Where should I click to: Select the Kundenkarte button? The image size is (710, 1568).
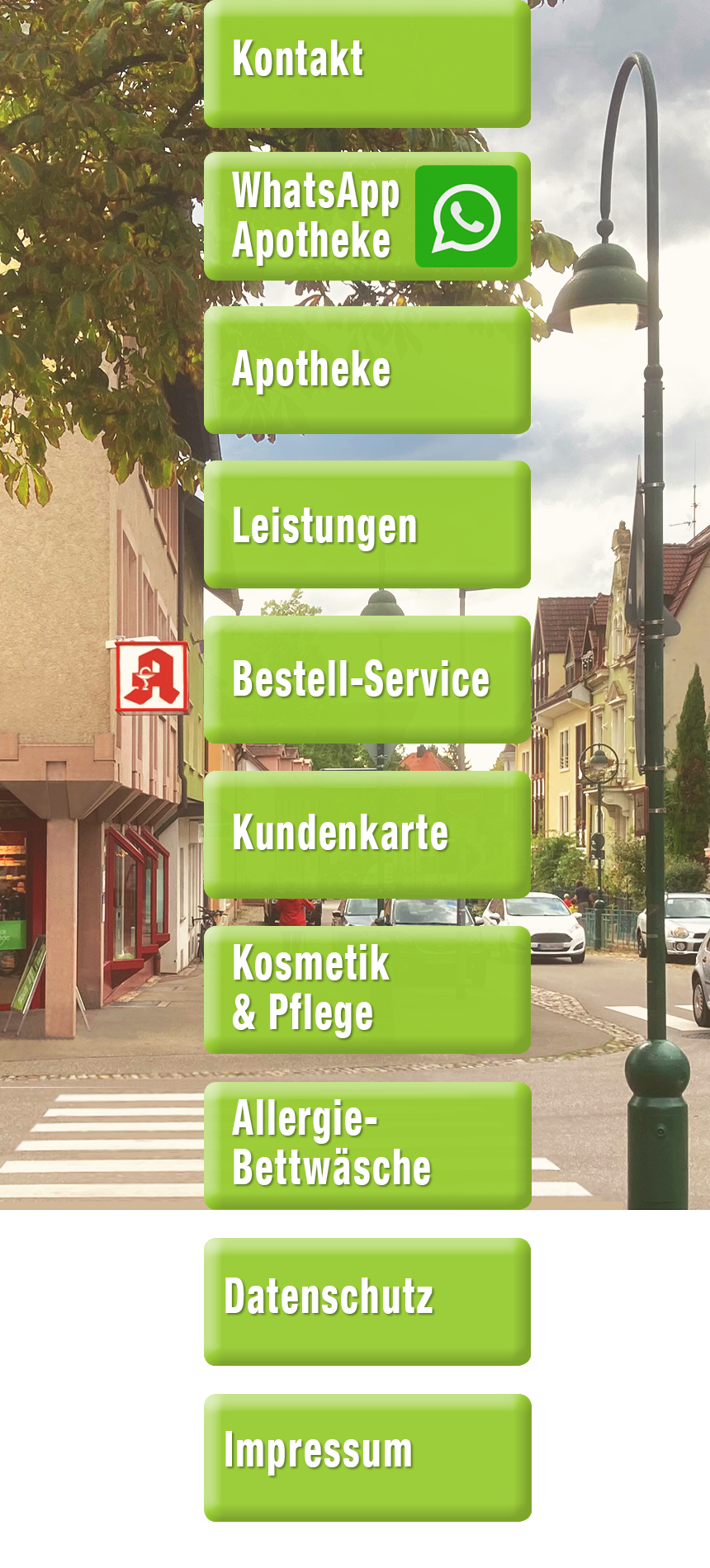[x=367, y=834]
